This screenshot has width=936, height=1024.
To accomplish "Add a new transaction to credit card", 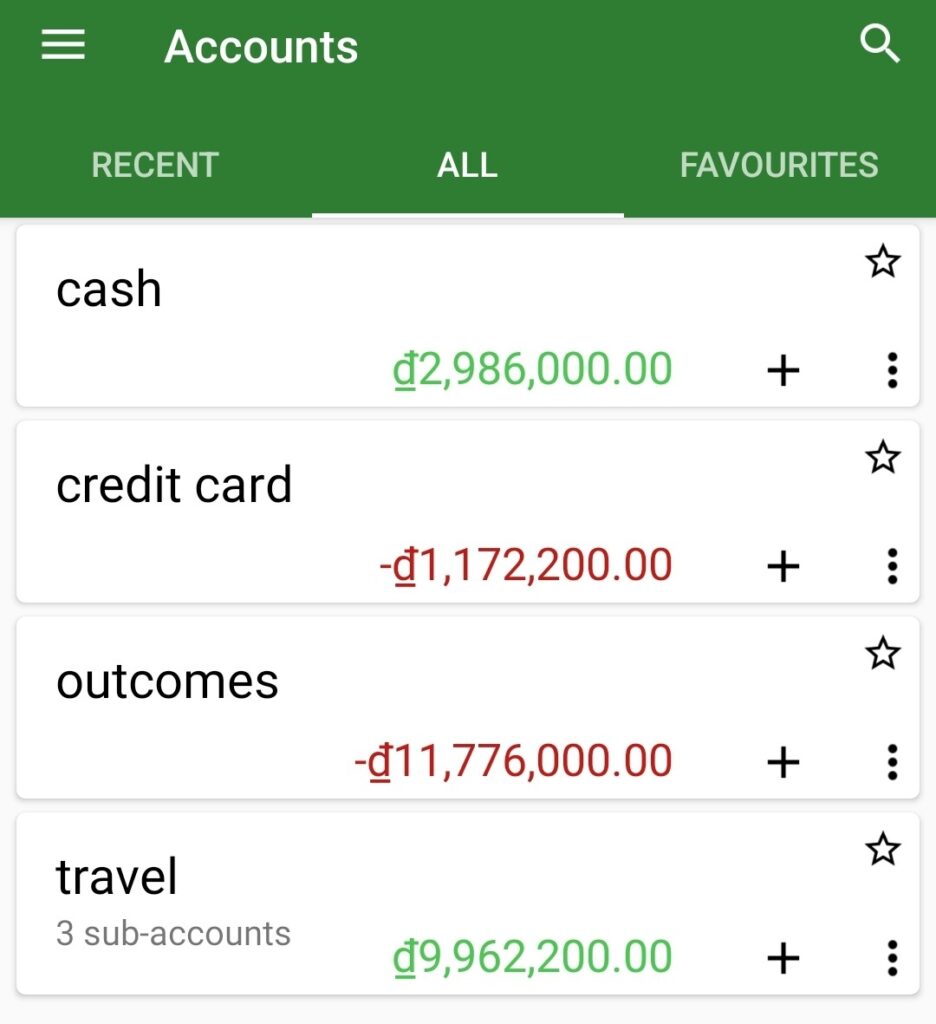I will (x=783, y=567).
